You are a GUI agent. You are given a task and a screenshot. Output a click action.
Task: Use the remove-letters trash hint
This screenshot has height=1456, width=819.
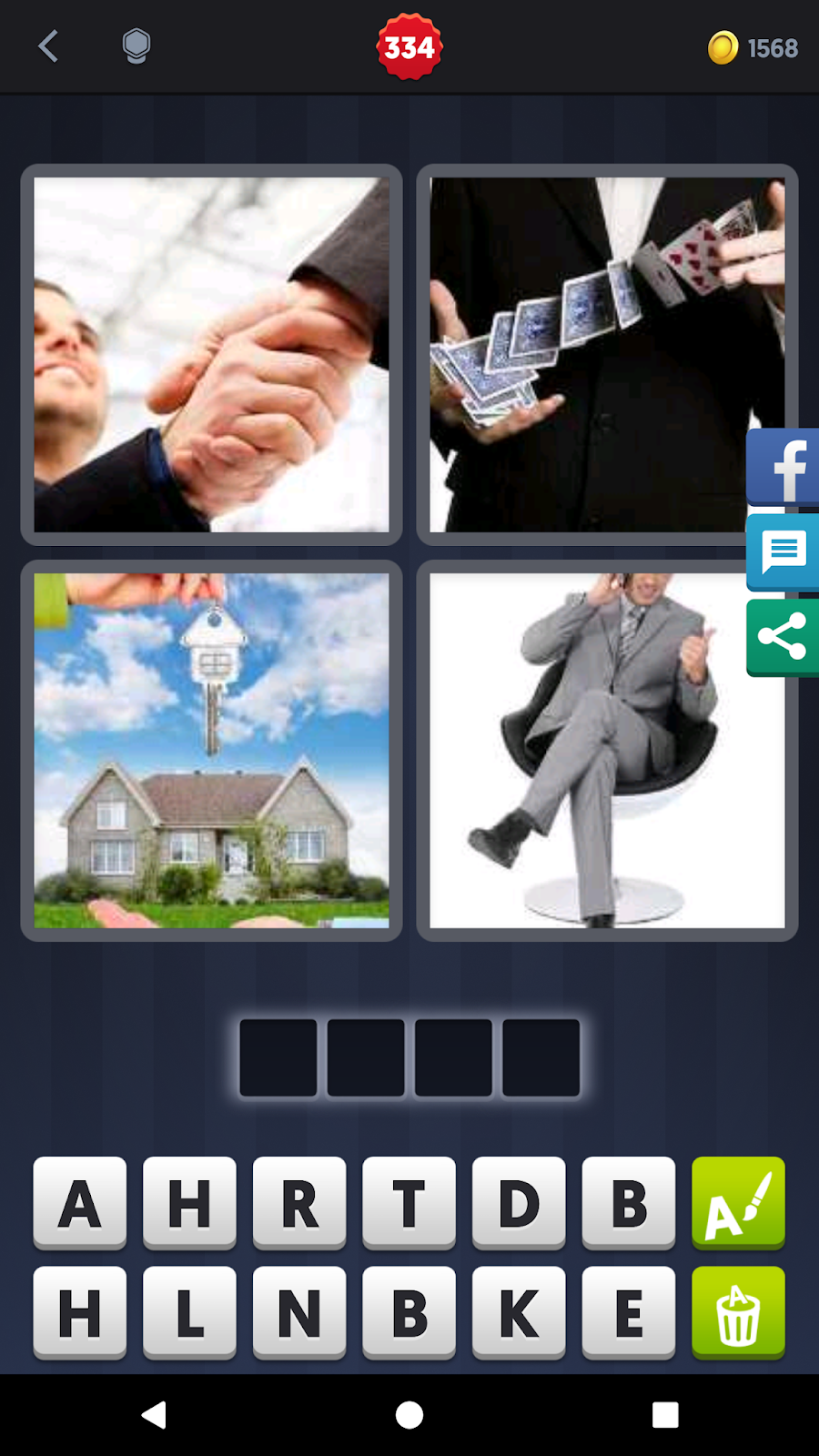[738, 1312]
